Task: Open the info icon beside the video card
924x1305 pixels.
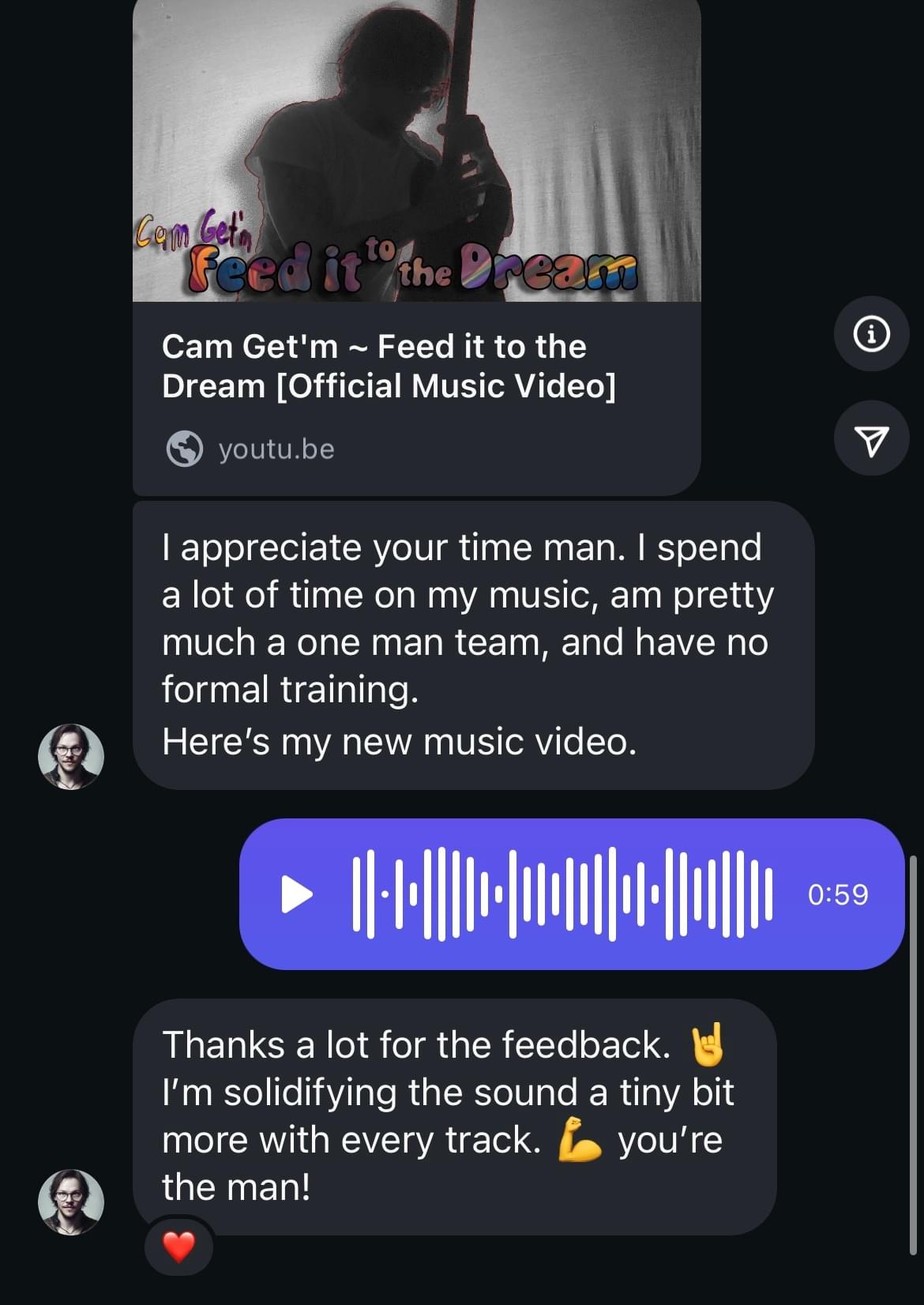Action: (872, 334)
